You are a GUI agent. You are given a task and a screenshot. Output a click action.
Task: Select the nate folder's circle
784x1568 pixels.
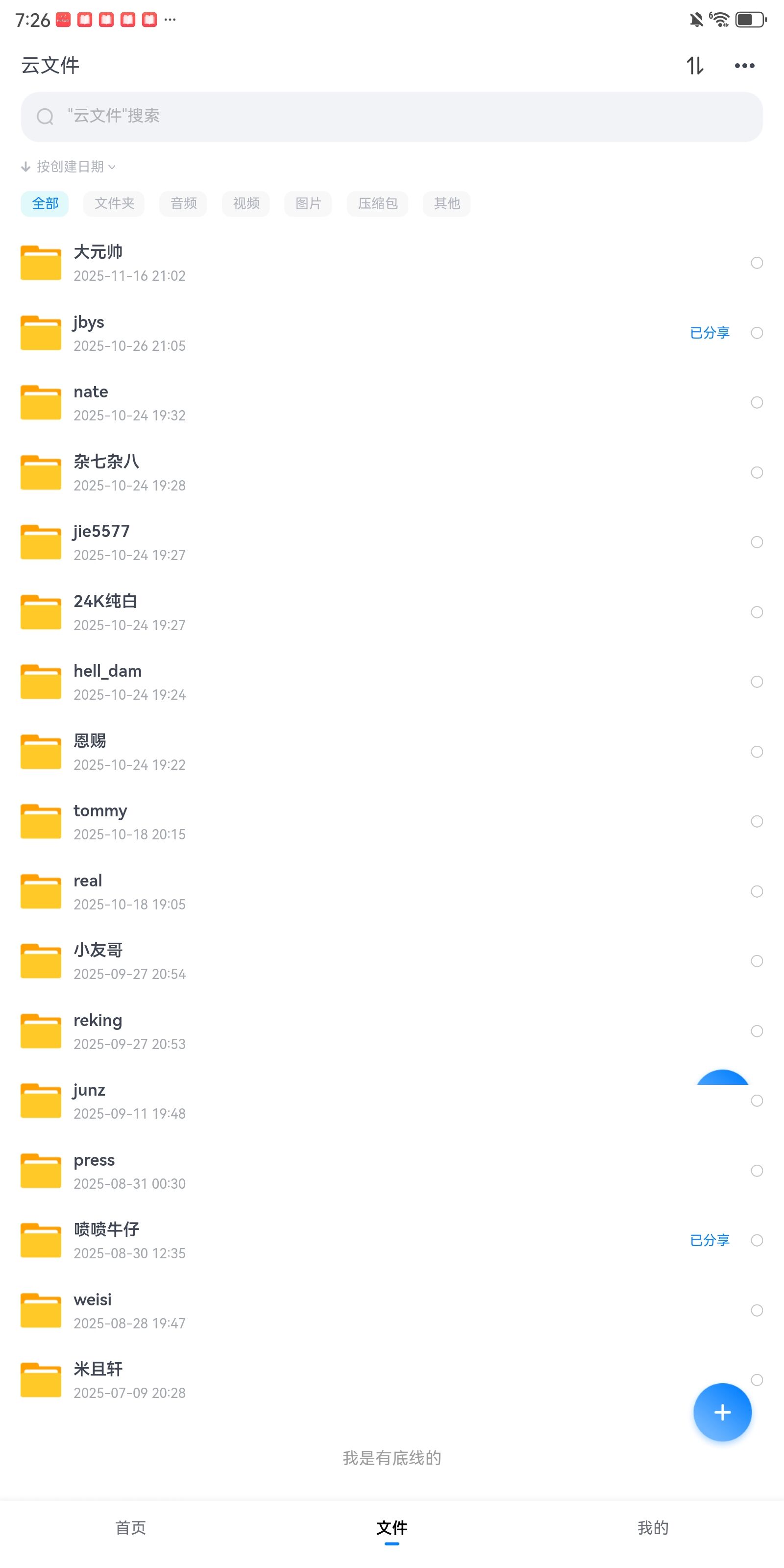coord(757,402)
